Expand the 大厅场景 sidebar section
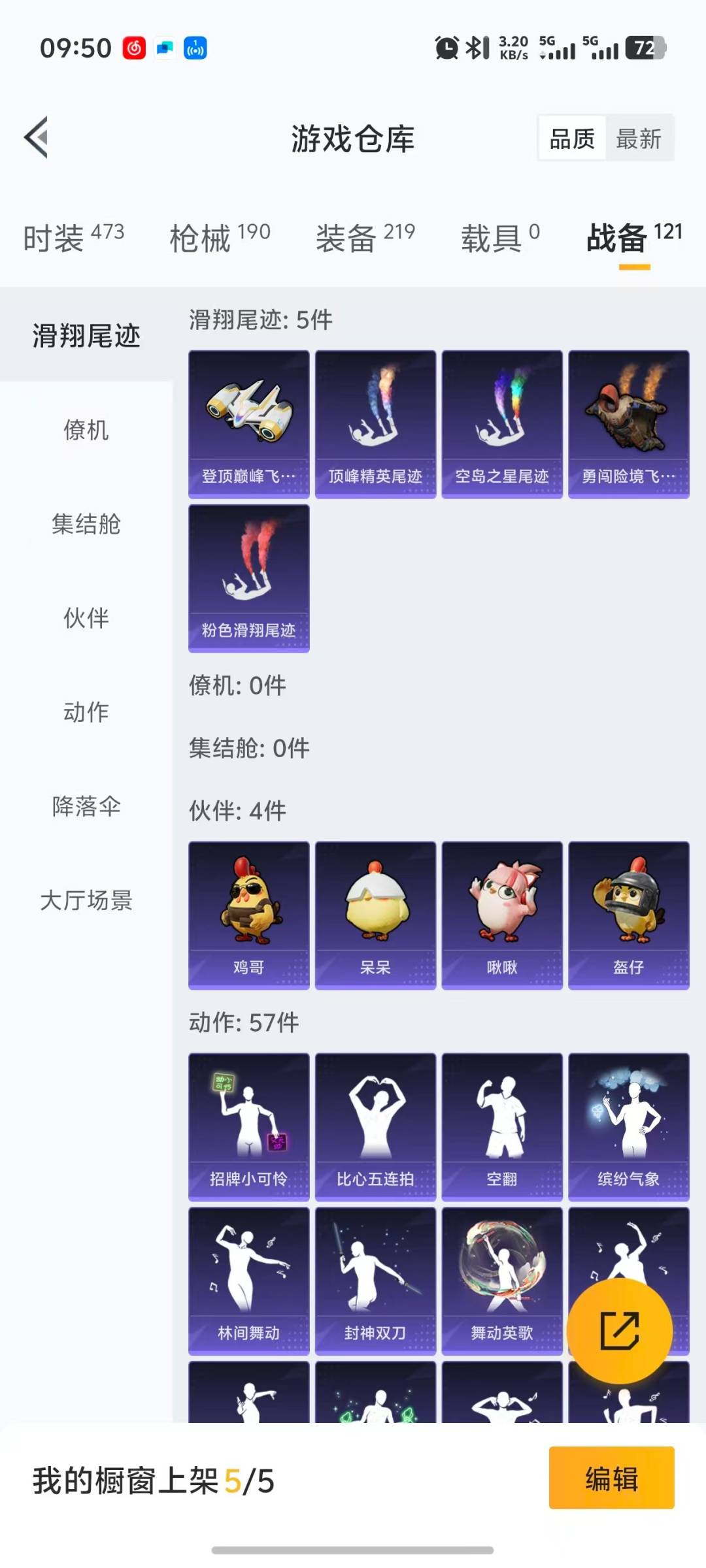Image resolution: width=706 pixels, height=1568 pixels. click(86, 902)
